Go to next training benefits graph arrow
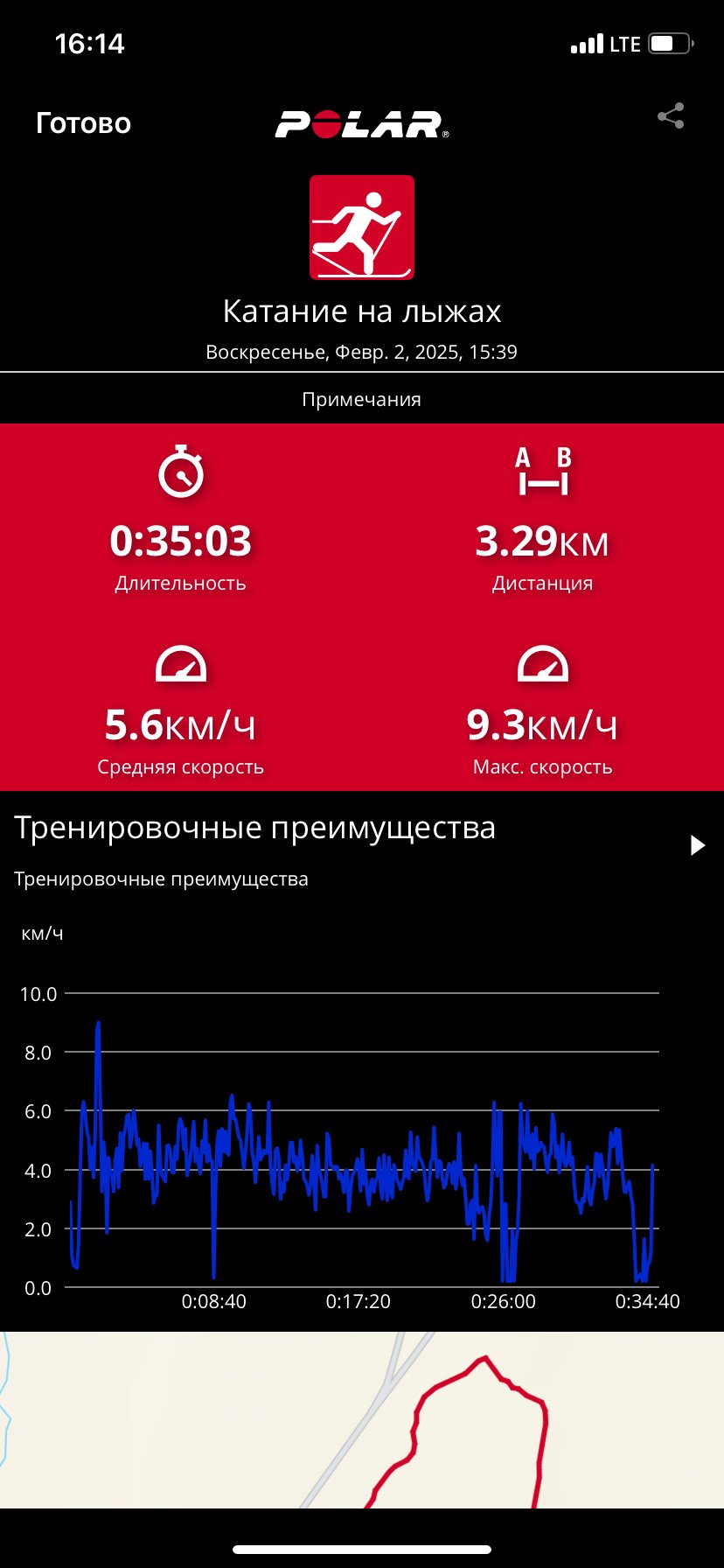This screenshot has height=1568, width=724. click(698, 845)
